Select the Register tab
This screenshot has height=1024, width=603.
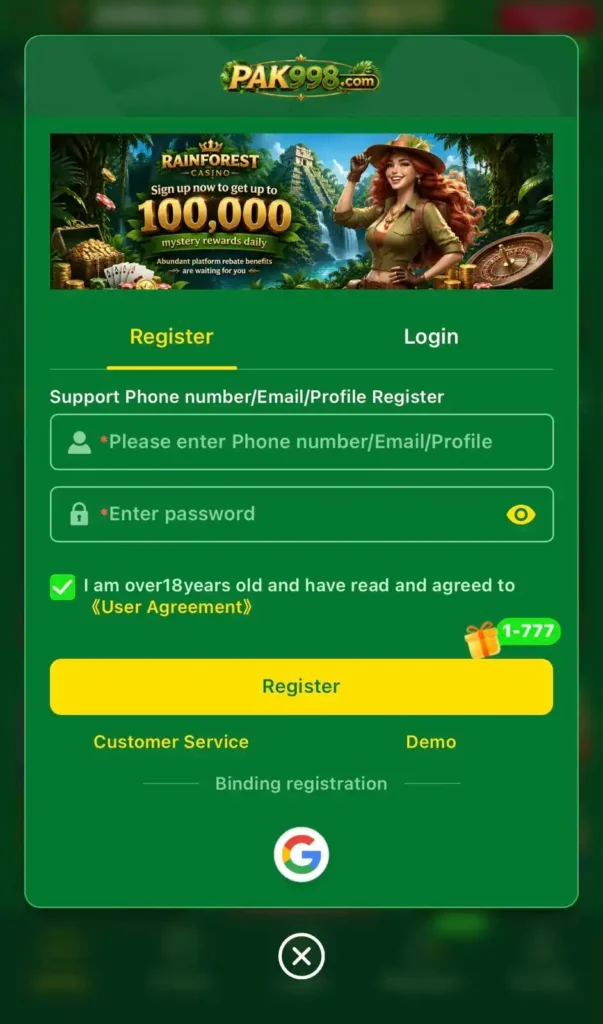(171, 337)
